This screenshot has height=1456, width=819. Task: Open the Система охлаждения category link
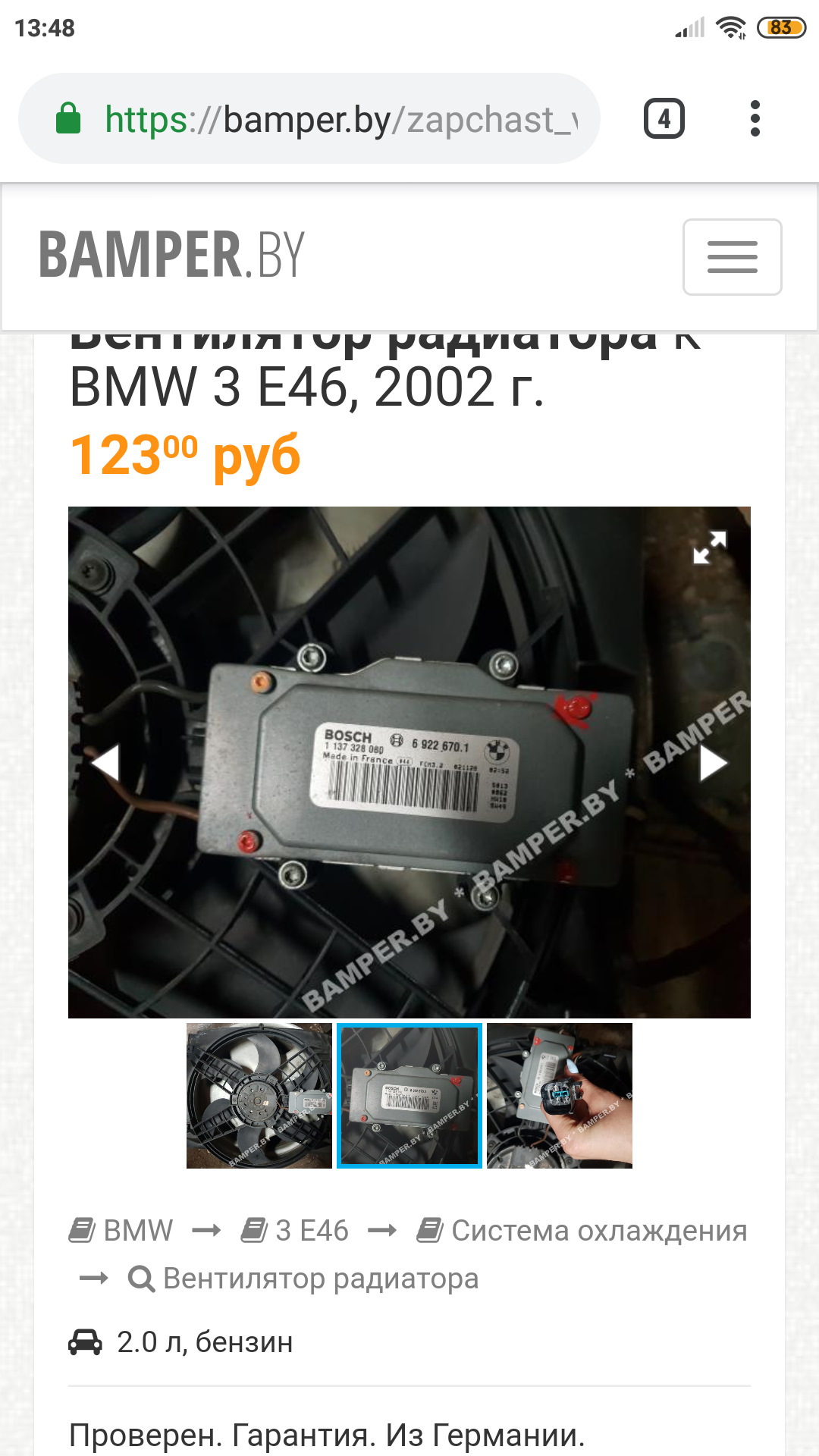pyautogui.click(x=598, y=1230)
